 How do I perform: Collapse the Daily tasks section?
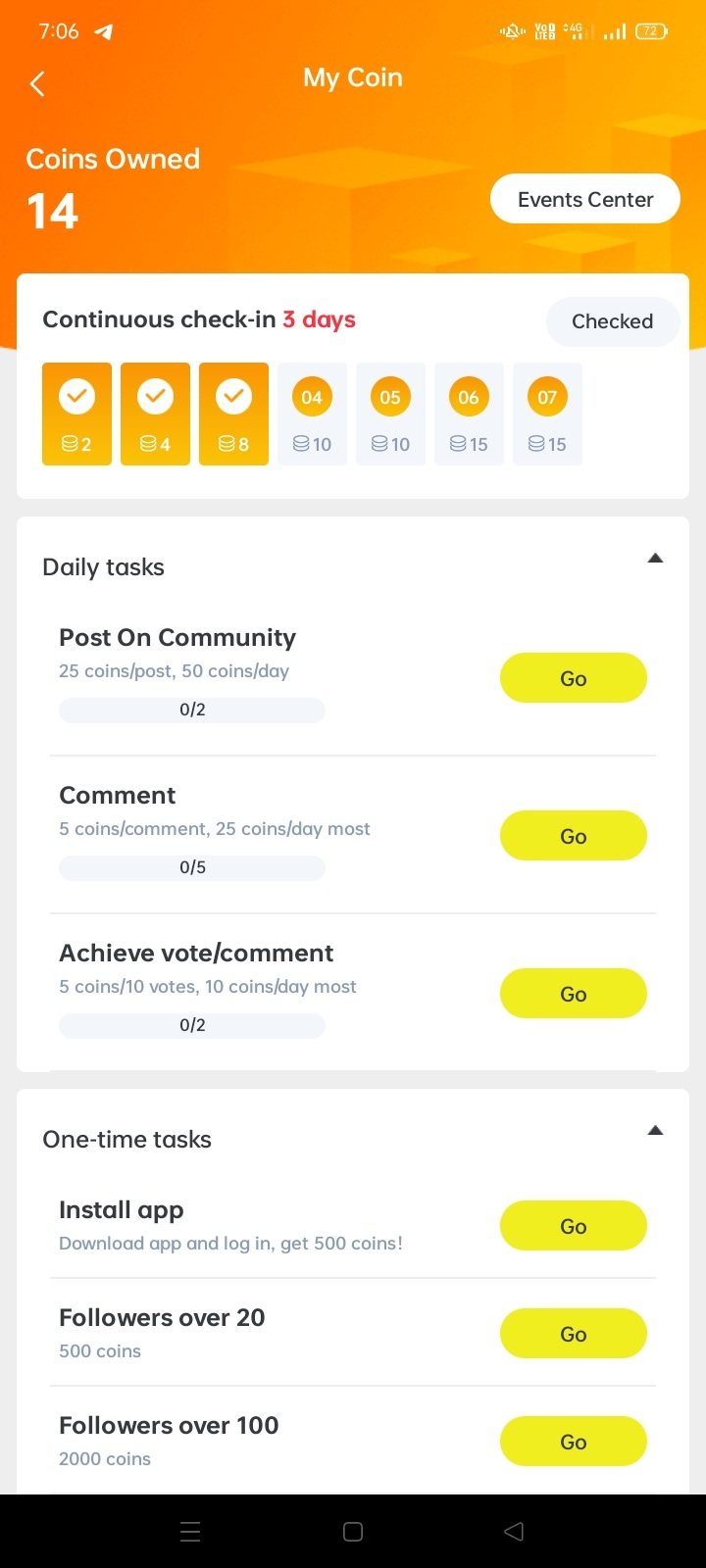[x=655, y=559]
